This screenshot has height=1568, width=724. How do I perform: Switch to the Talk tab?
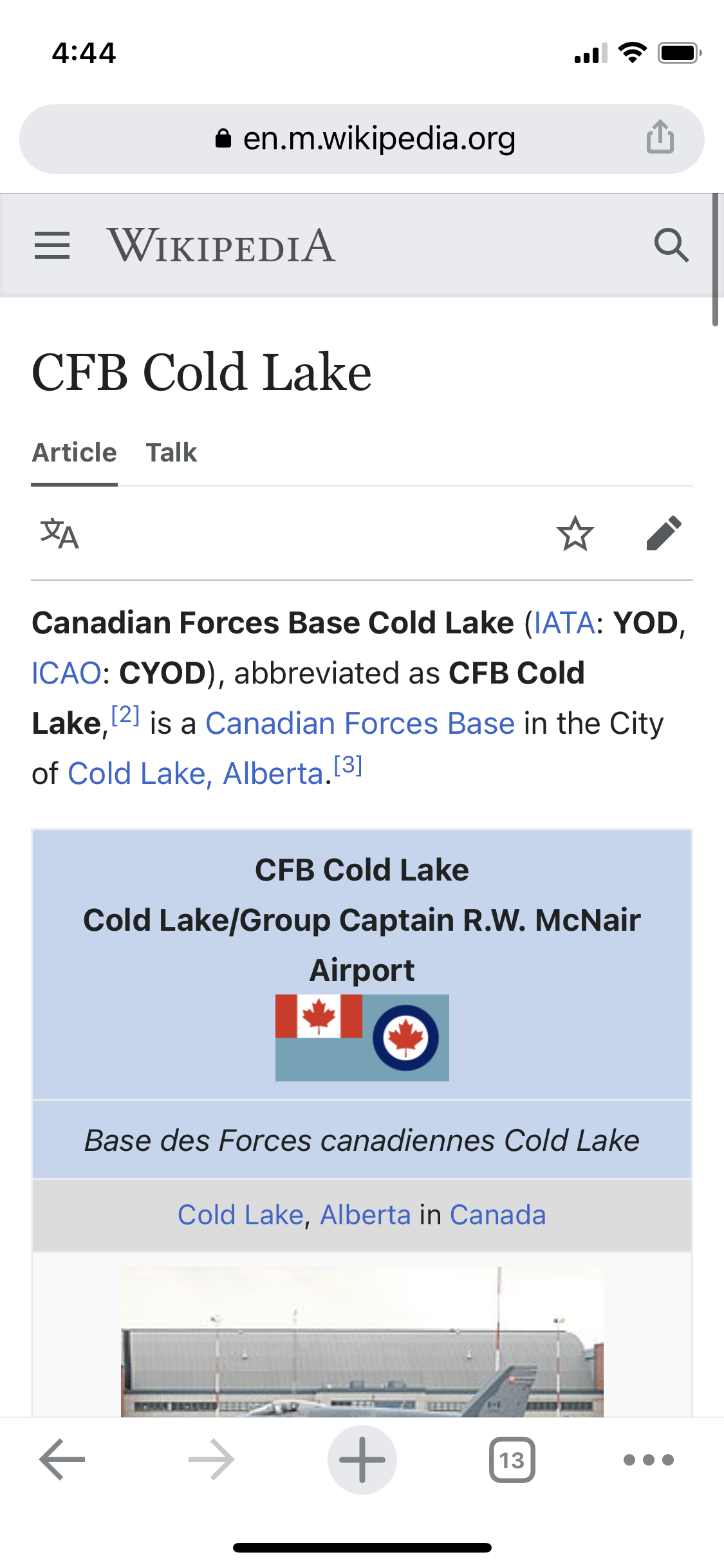[x=171, y=453]
